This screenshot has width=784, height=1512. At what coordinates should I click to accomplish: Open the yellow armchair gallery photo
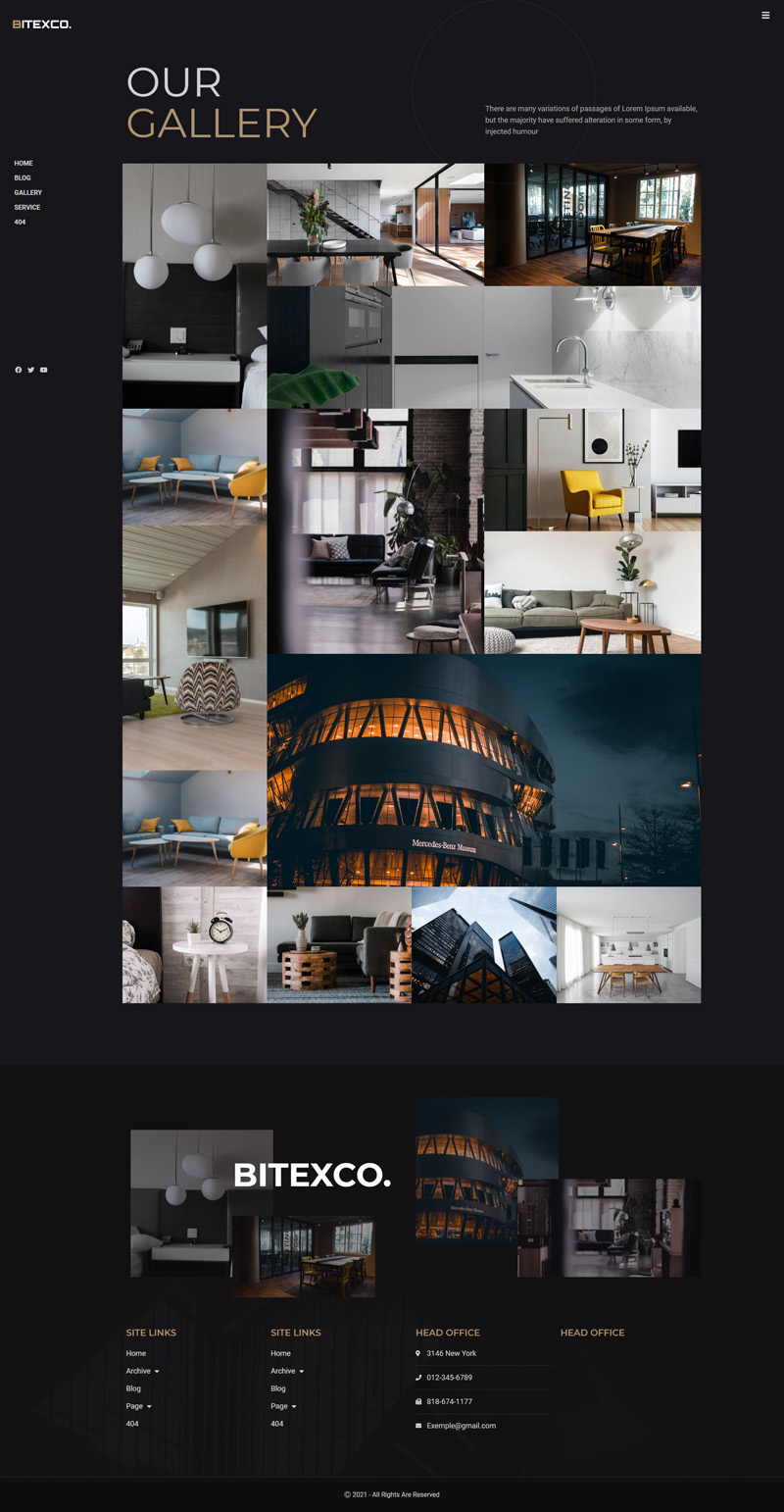pos(592,470)
